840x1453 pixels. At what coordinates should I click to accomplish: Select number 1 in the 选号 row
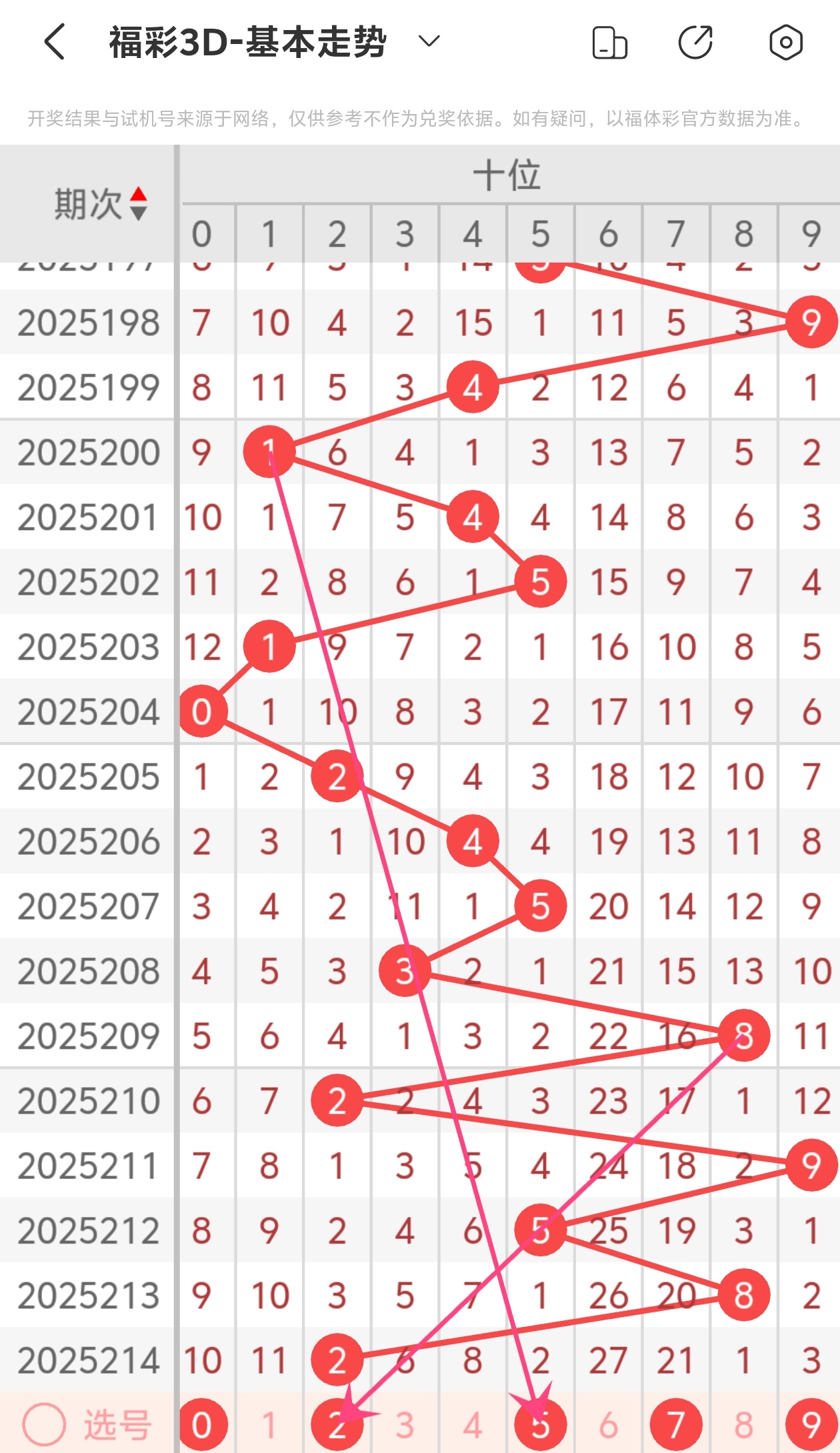point(269,1425)
